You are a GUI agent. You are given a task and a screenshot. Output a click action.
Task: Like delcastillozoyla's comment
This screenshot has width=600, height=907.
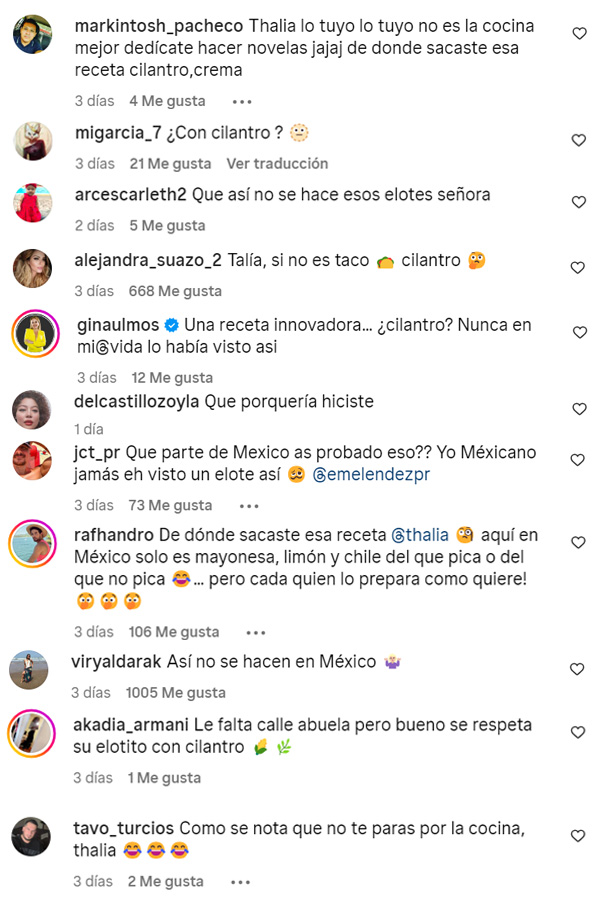coord(578,409)
